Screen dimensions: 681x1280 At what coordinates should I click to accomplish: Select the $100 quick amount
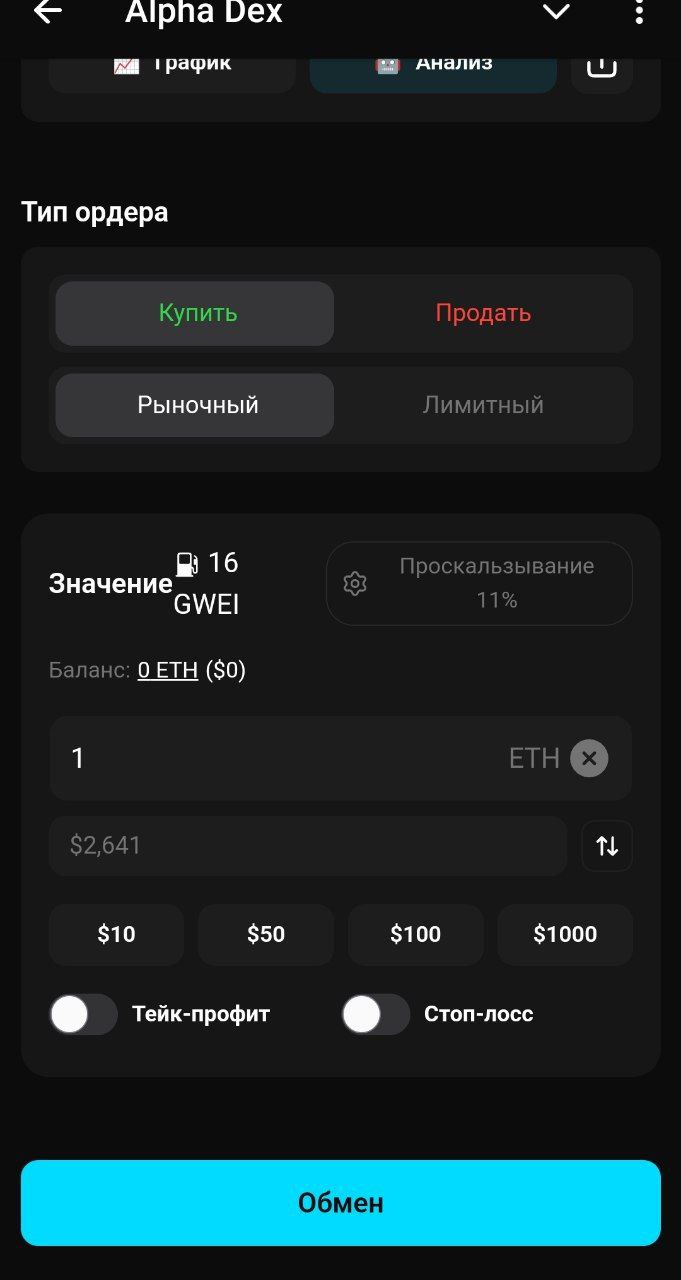pos(415,934)
